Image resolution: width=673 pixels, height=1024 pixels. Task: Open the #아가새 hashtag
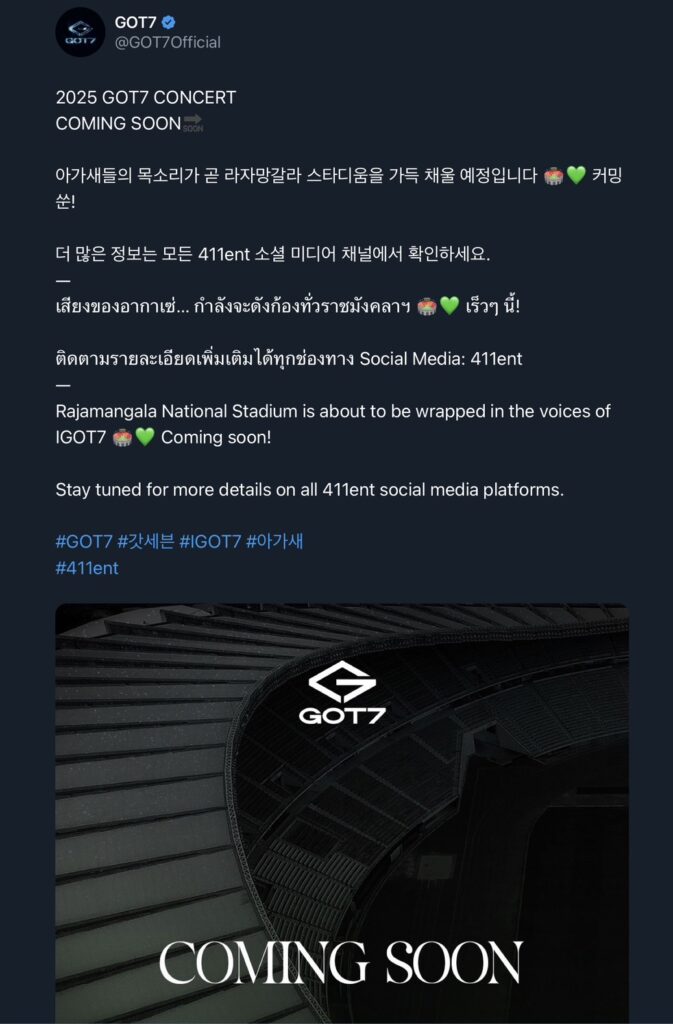[274, 541]
